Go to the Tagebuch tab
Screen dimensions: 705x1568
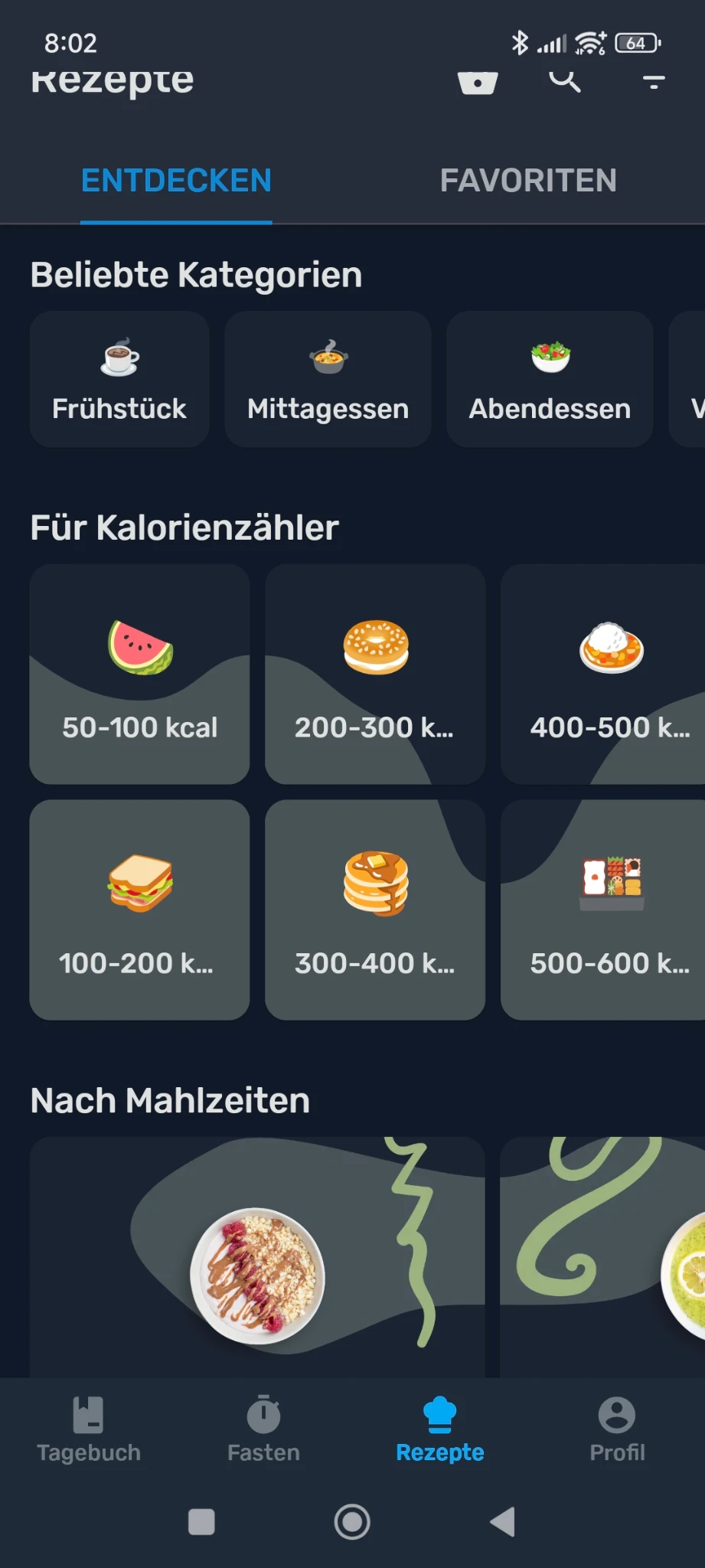click(x=89, y=1429)
